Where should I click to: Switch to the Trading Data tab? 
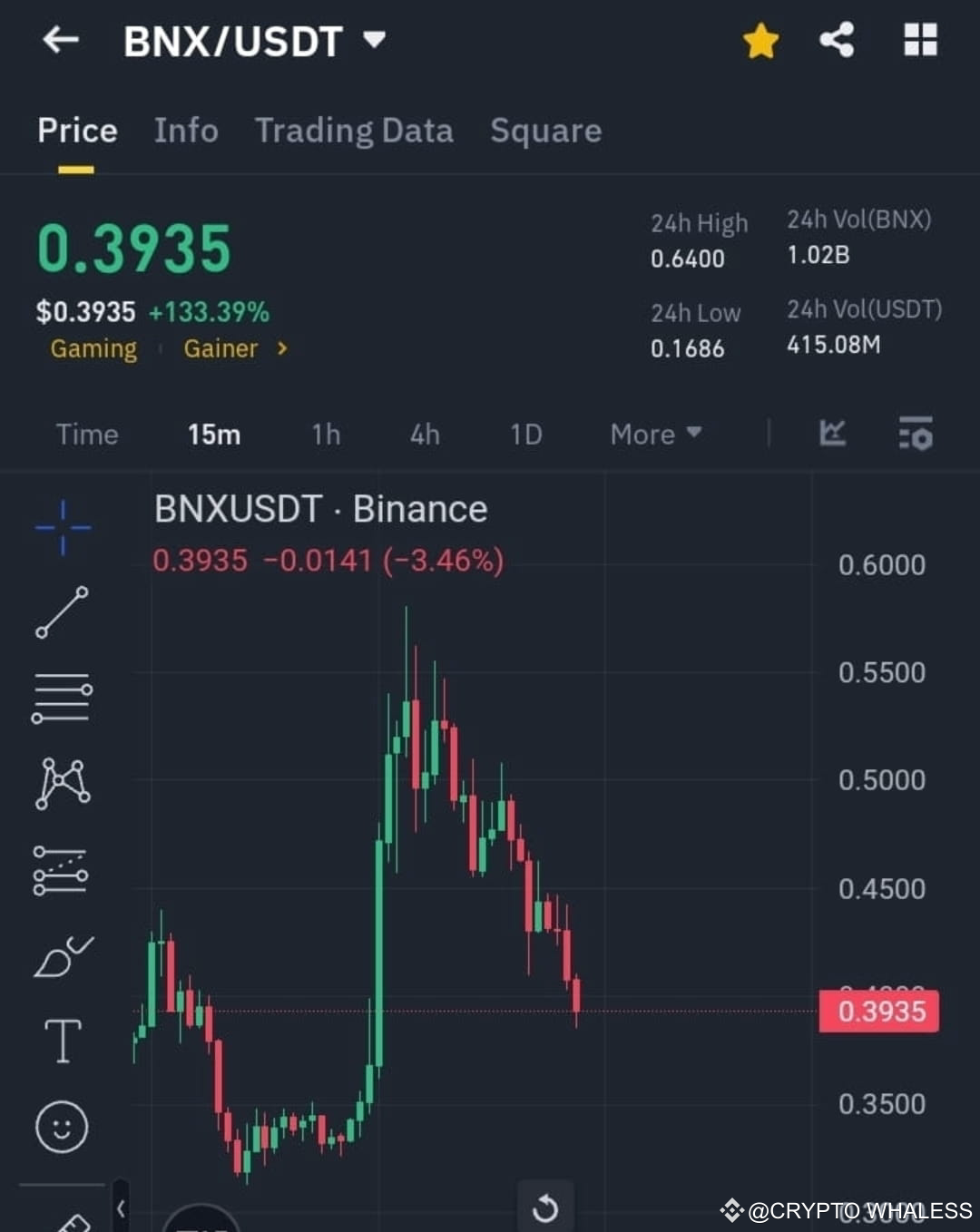tap(355, 131)
